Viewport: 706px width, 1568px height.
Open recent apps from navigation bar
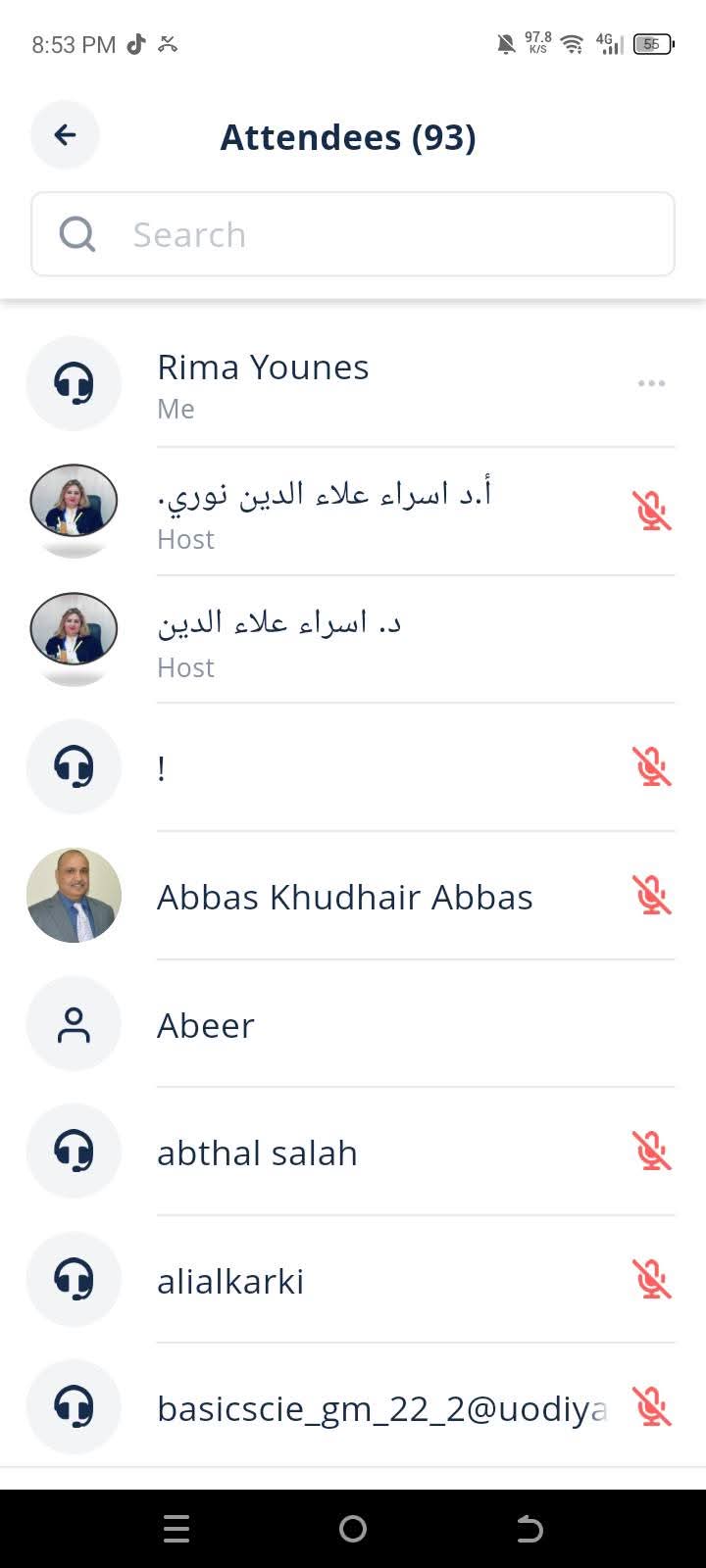[x=176, y=1529]
